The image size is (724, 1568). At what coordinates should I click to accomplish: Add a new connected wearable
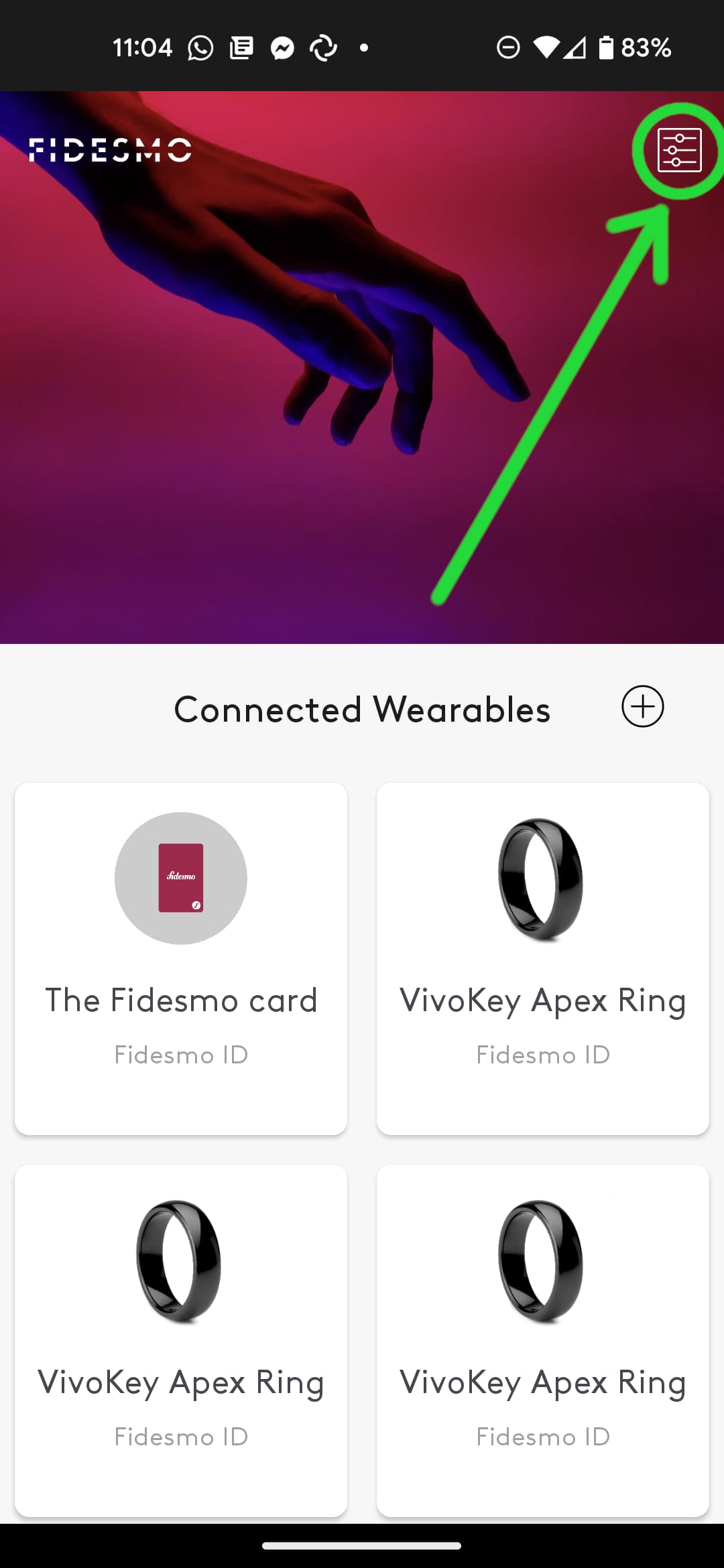[642, 706]
